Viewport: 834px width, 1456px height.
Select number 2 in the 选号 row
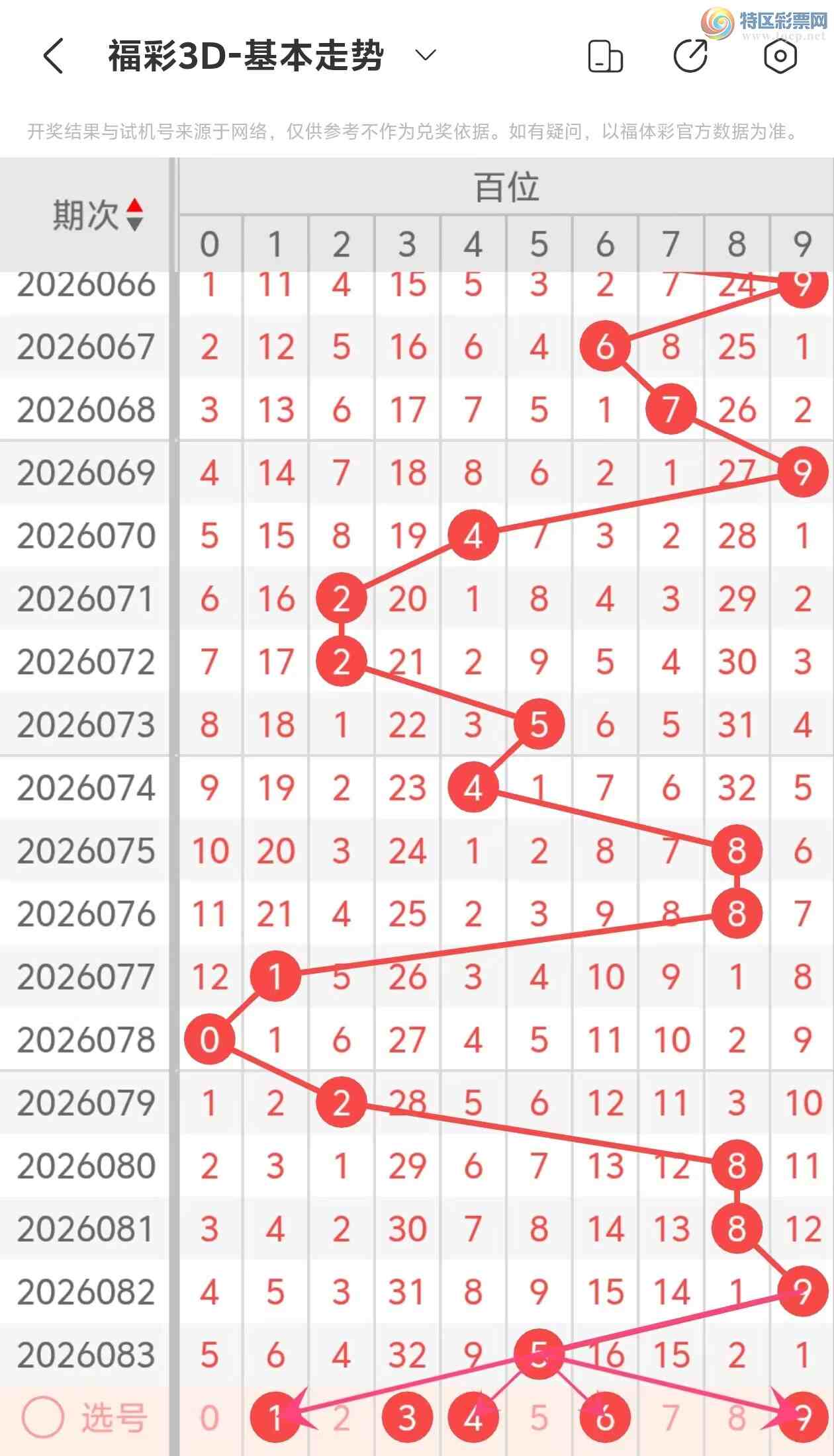point(342,1418)
